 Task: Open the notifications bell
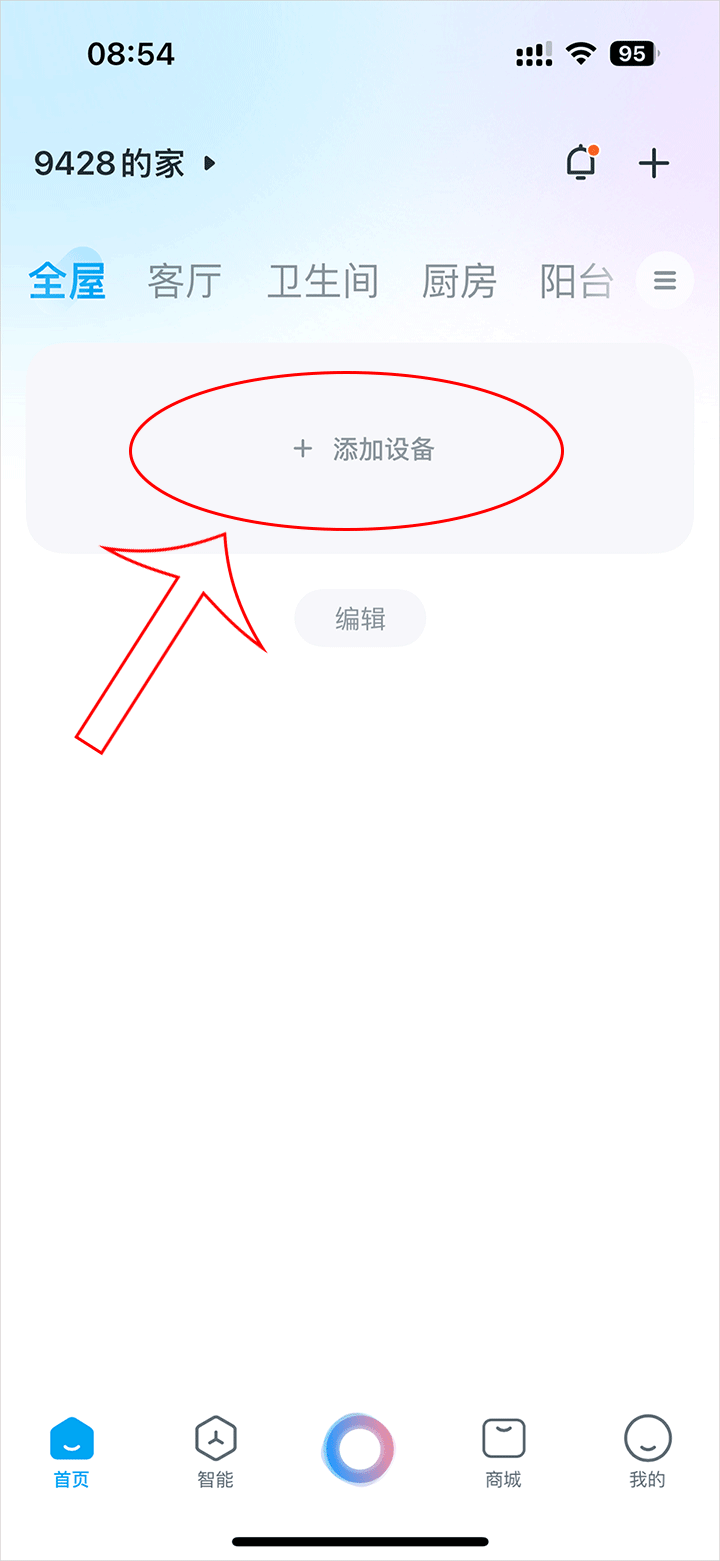point(581,163)
